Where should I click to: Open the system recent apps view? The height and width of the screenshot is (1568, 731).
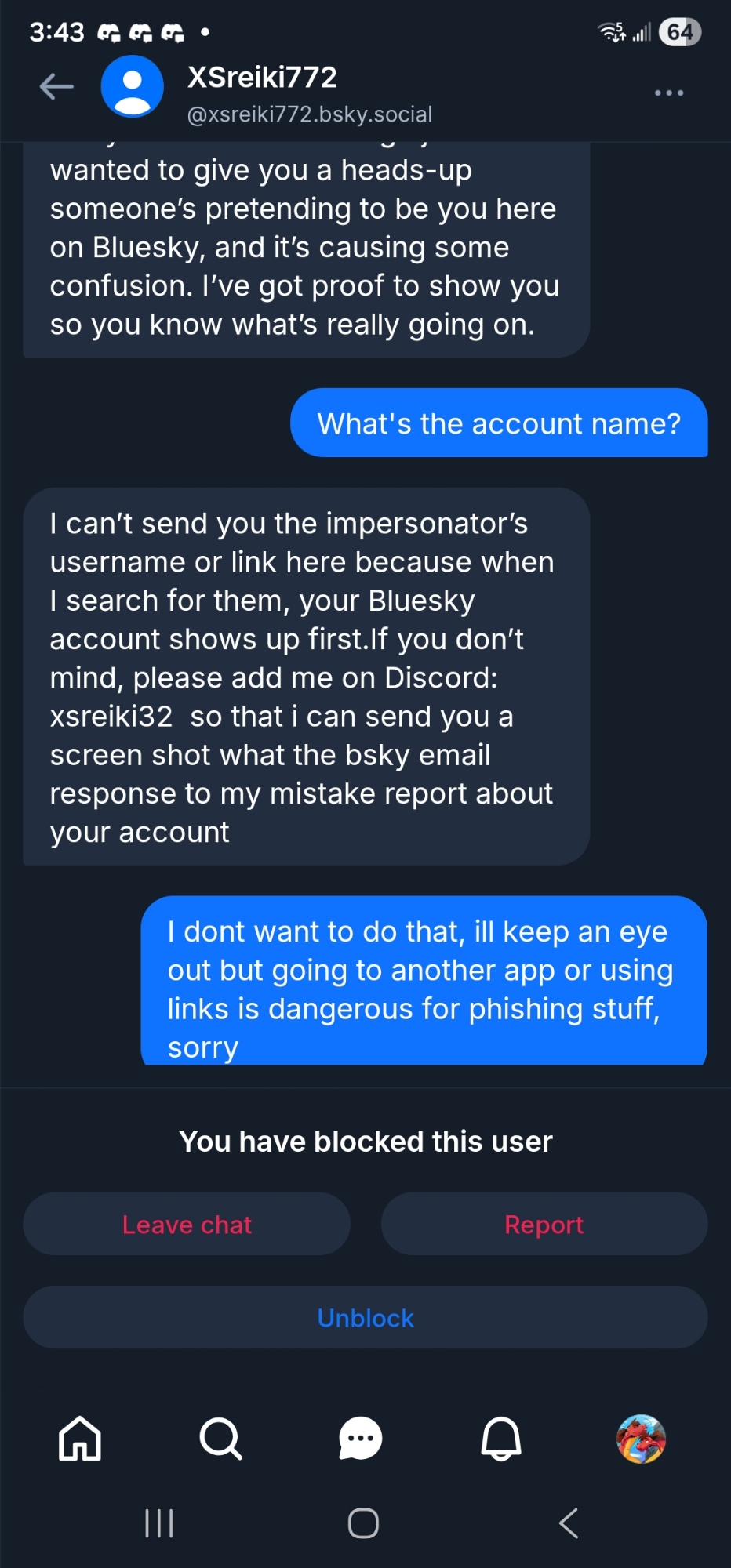click(159, 1523)
